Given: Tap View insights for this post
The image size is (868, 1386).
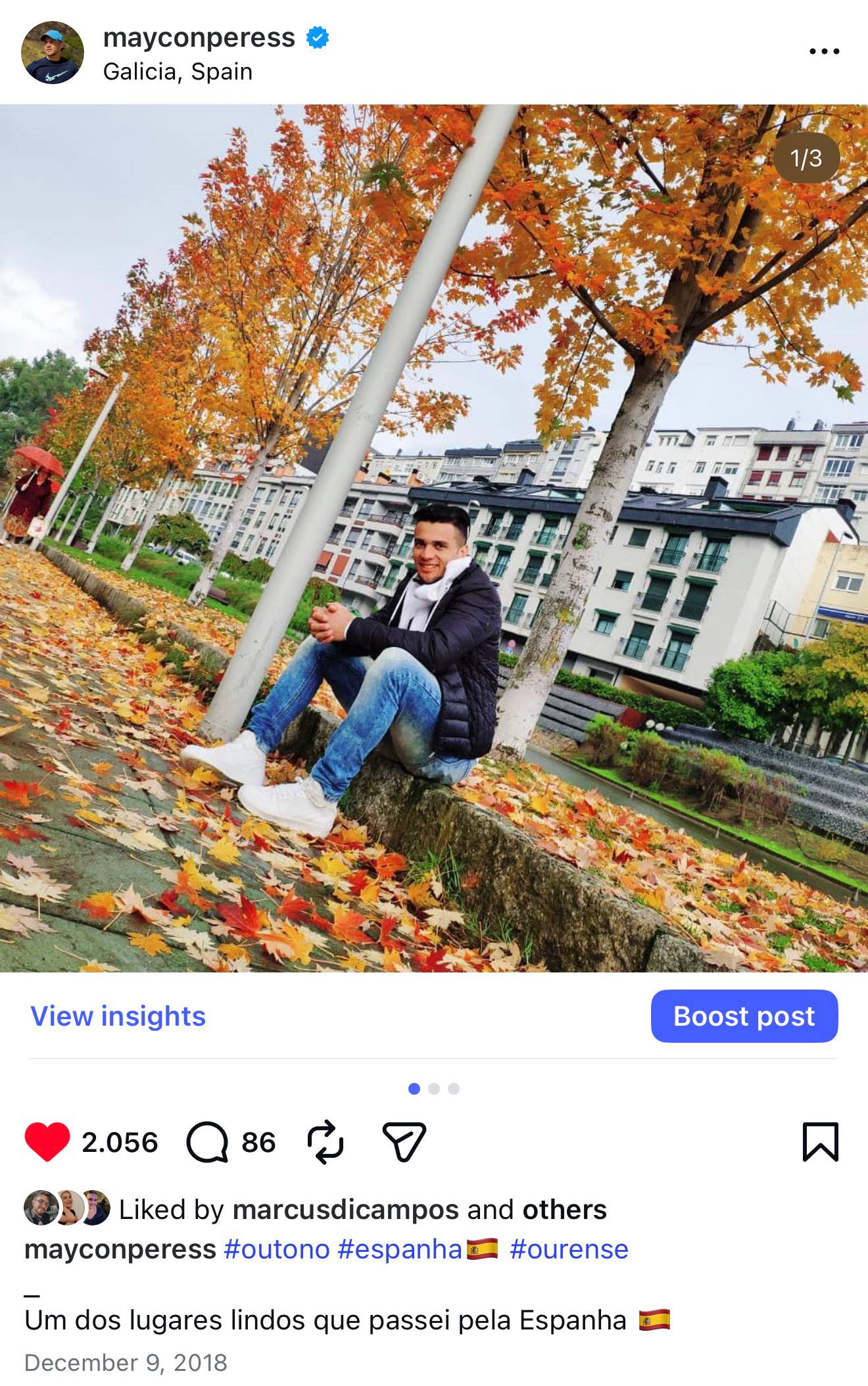Looking at the screenshot, I should point(118,1016).
